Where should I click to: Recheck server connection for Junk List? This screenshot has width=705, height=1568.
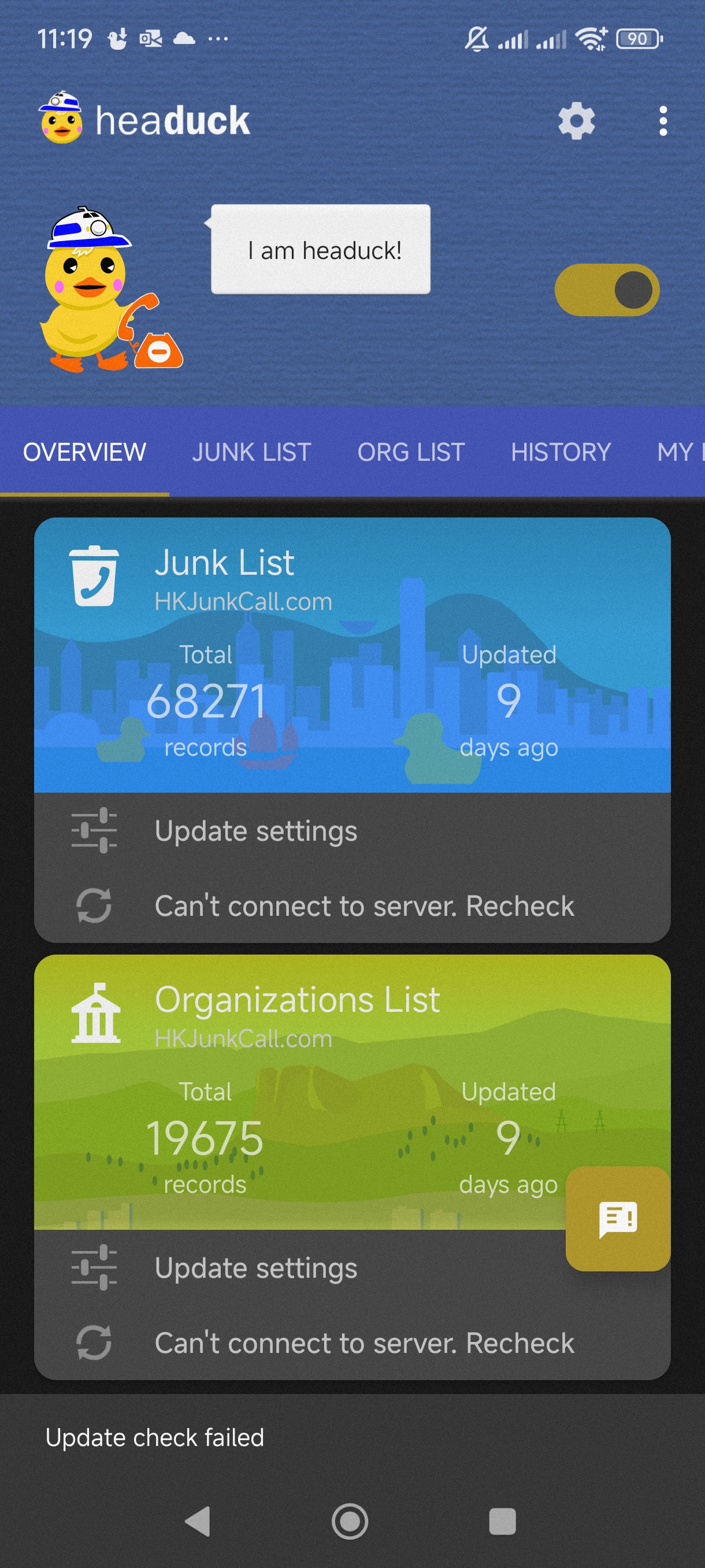(x=363, y=906)
